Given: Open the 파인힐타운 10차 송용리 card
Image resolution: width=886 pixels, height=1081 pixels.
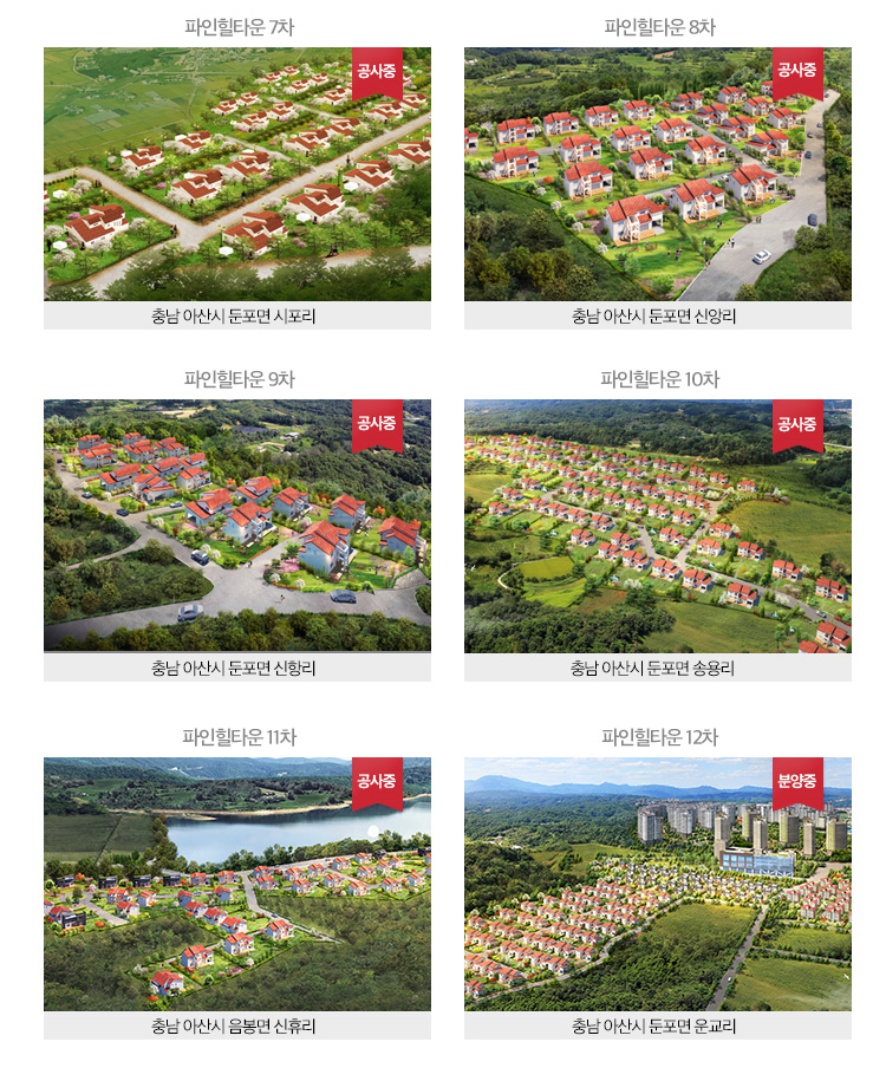Looking at the screenshot, I should [x=657, y=526].
